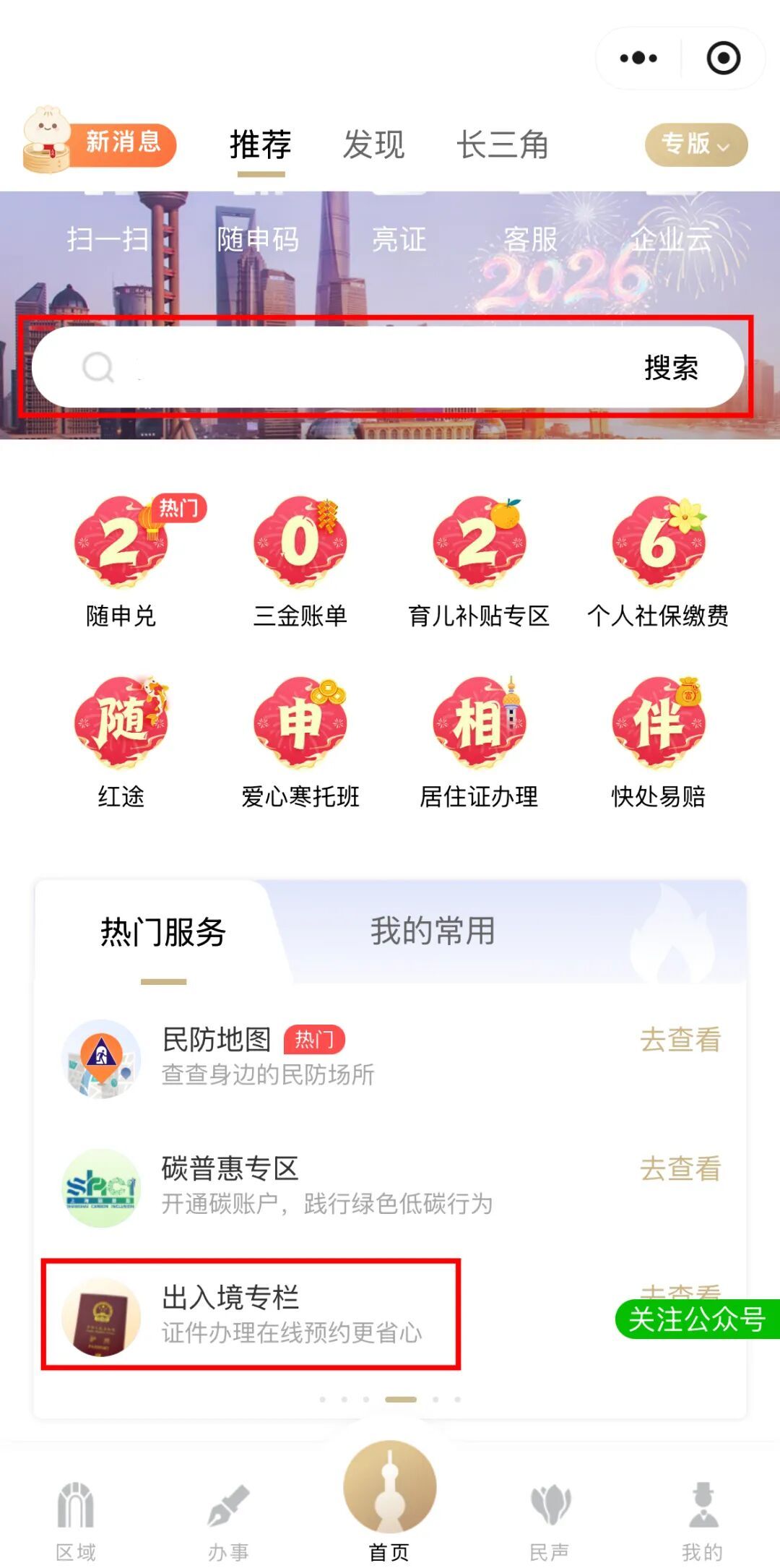Open 随申码 shortcut

(x=258, y=239)
